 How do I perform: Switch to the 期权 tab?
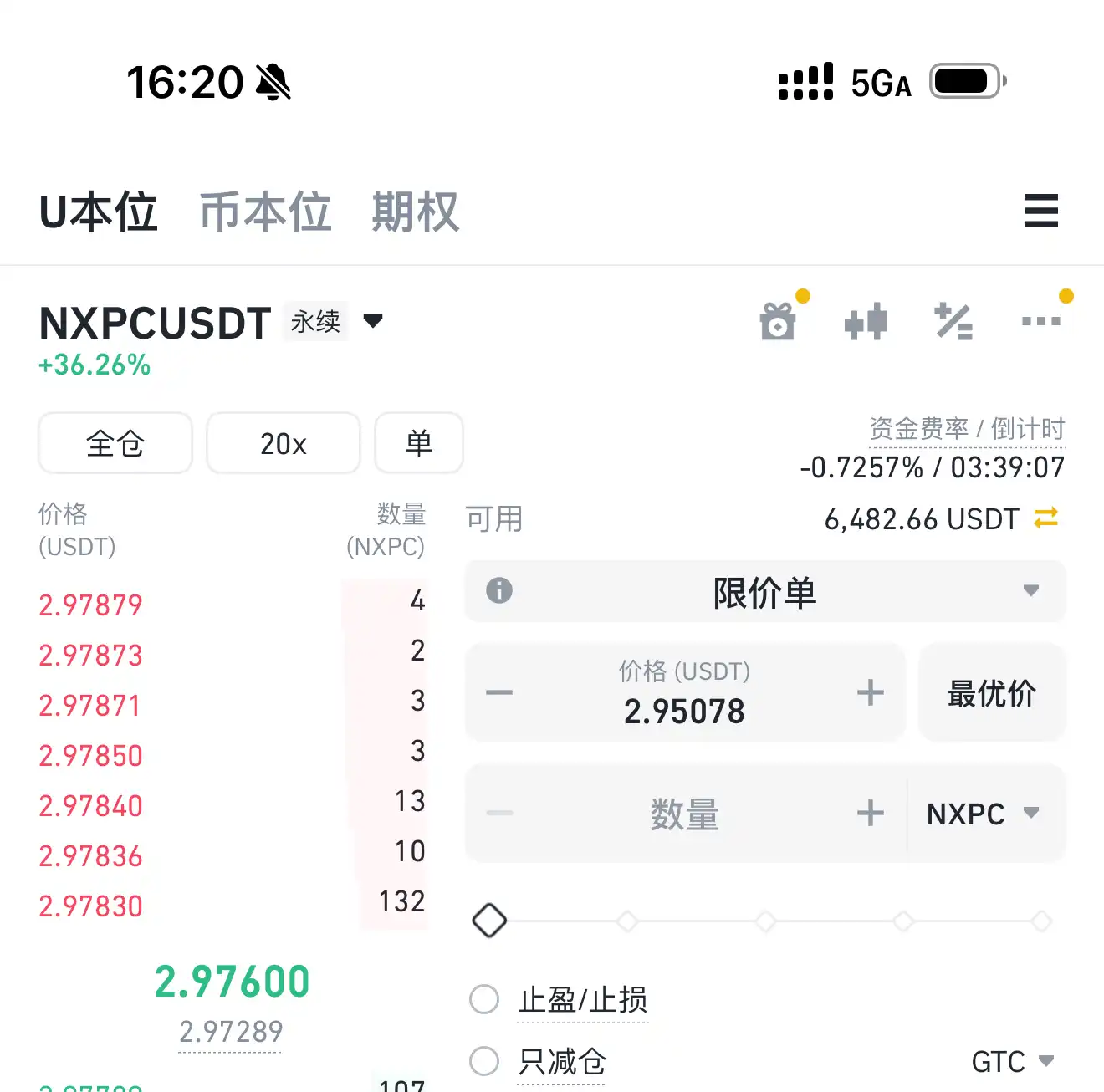tap(415, 212)
